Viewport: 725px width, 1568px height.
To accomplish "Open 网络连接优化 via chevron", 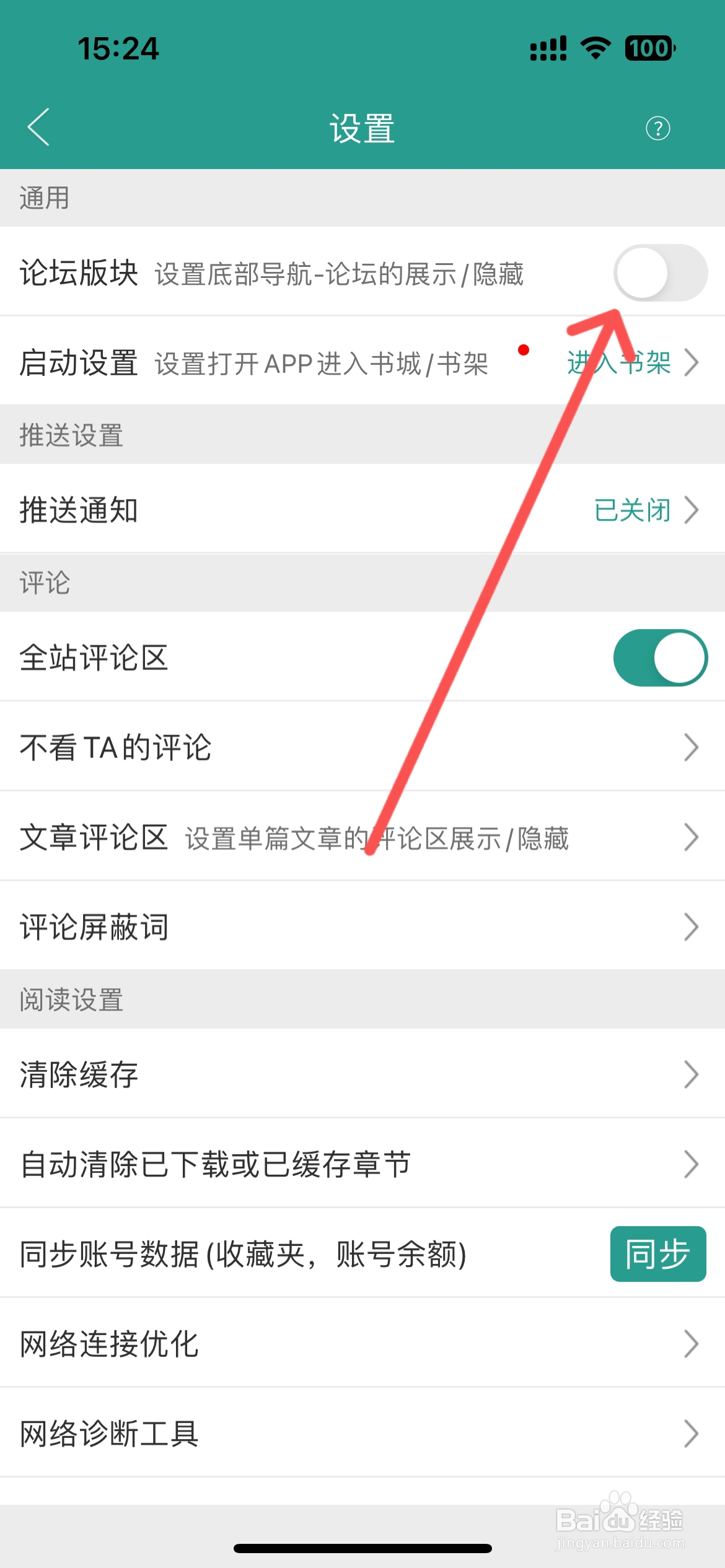I will pyautogui.click(x=693, y=1344).
